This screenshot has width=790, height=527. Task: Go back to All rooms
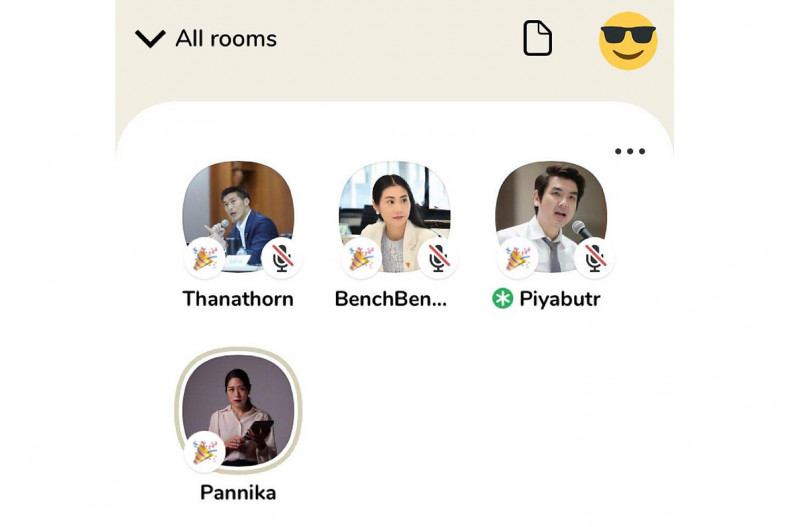(206, 39)
